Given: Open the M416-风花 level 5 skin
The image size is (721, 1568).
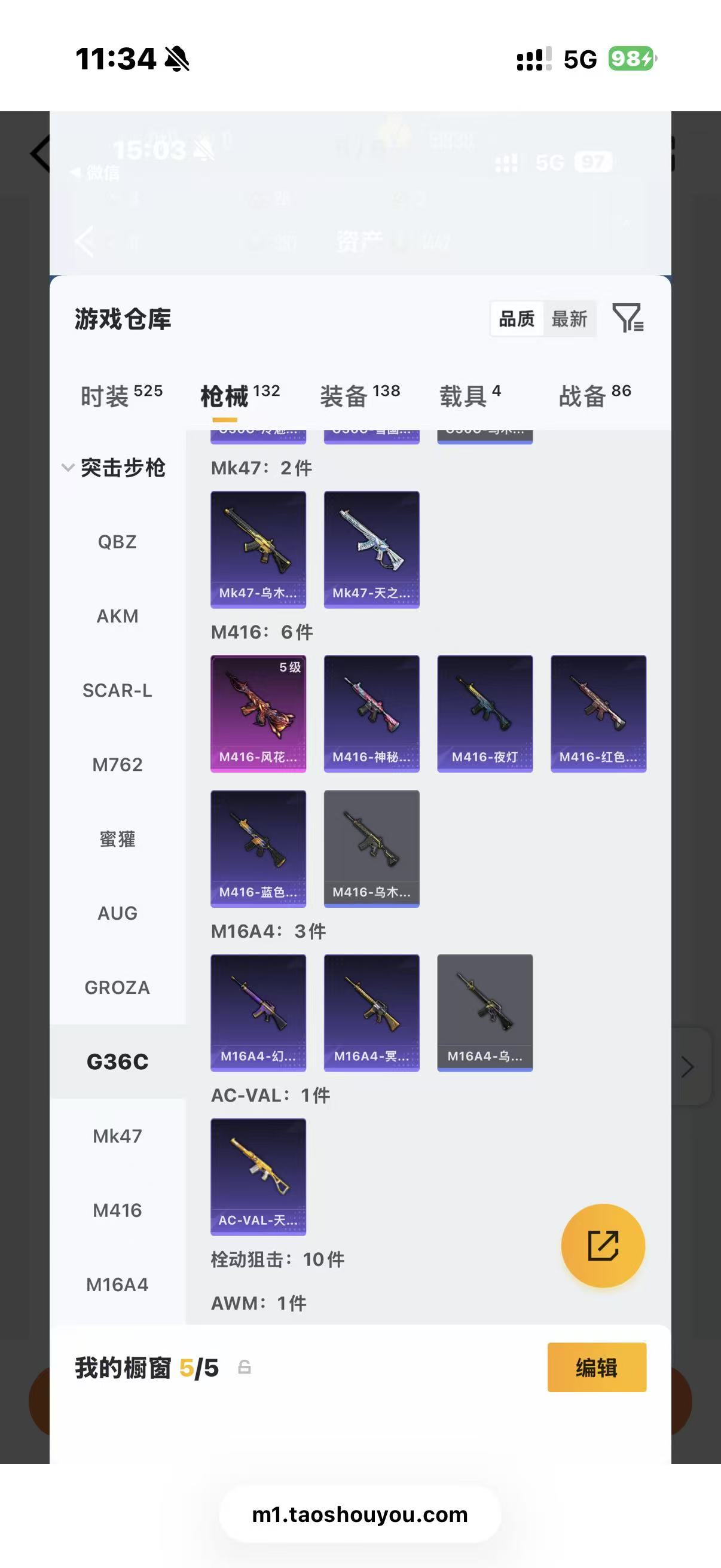Looking at the screenshot, I should [x=258, y=713].
